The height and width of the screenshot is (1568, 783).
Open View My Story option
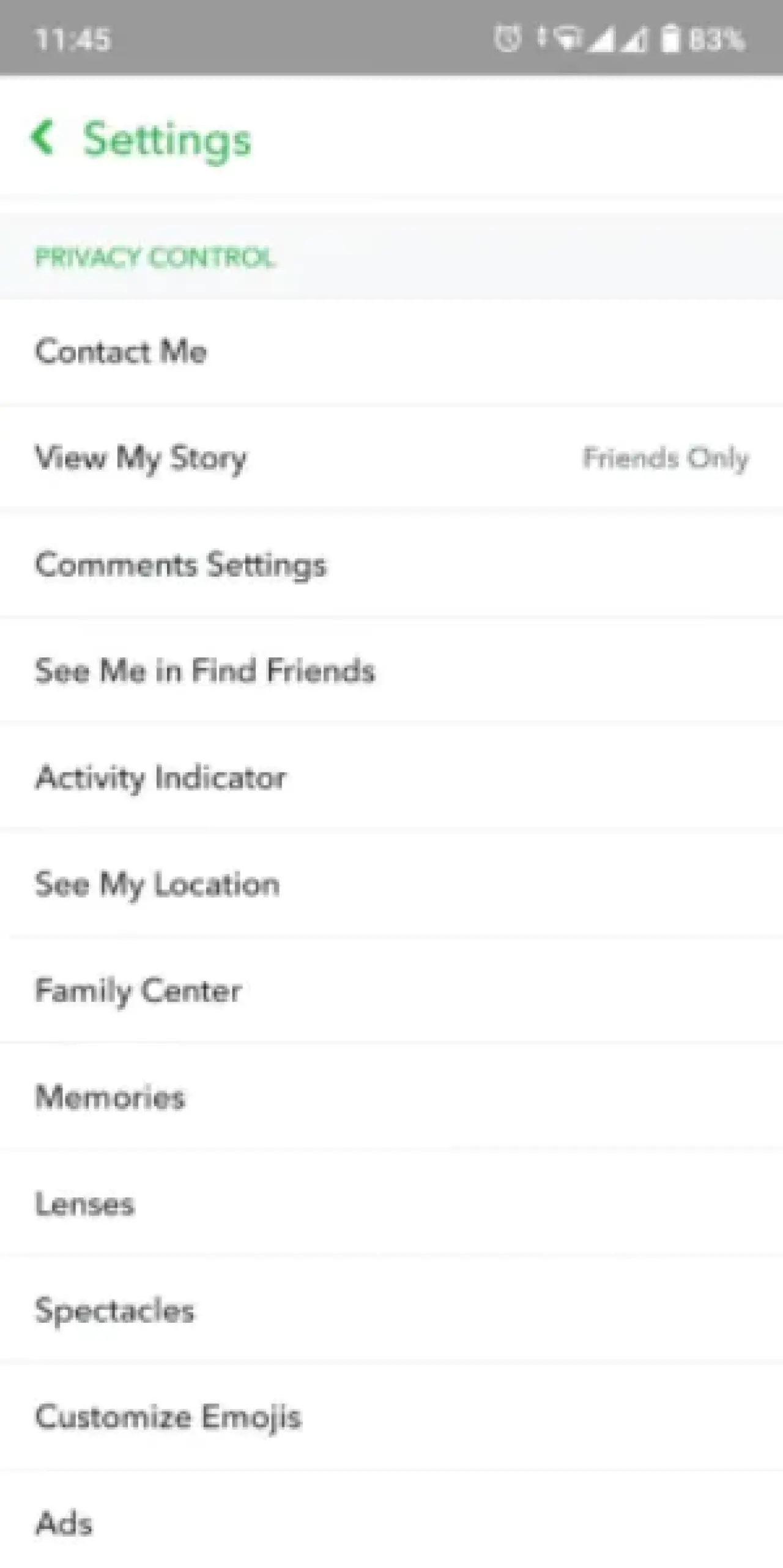click(391, 457)
